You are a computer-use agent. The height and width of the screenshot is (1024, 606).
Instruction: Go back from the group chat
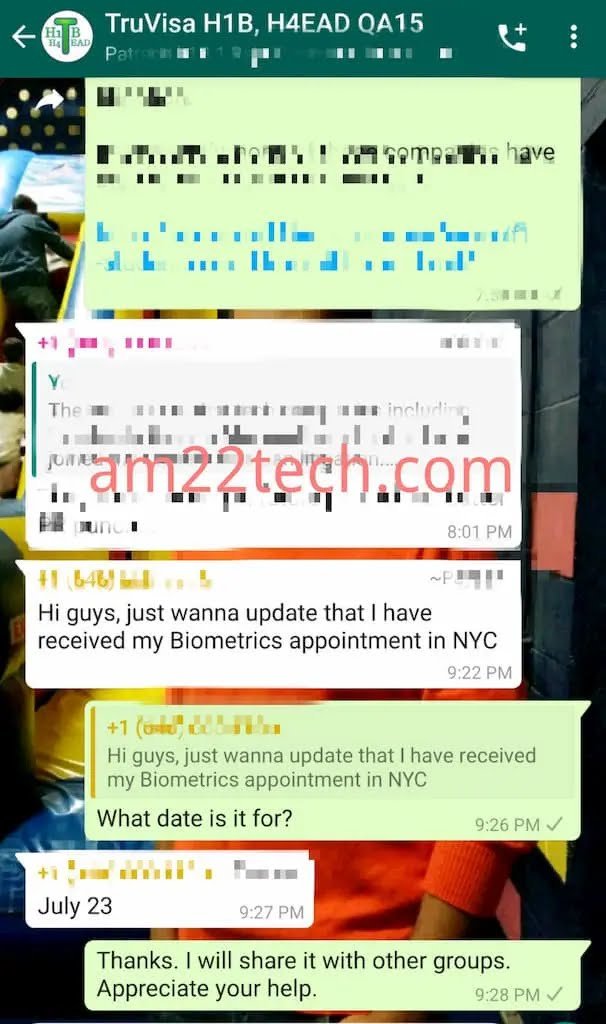pyautogui.click(x=22, y=37)
